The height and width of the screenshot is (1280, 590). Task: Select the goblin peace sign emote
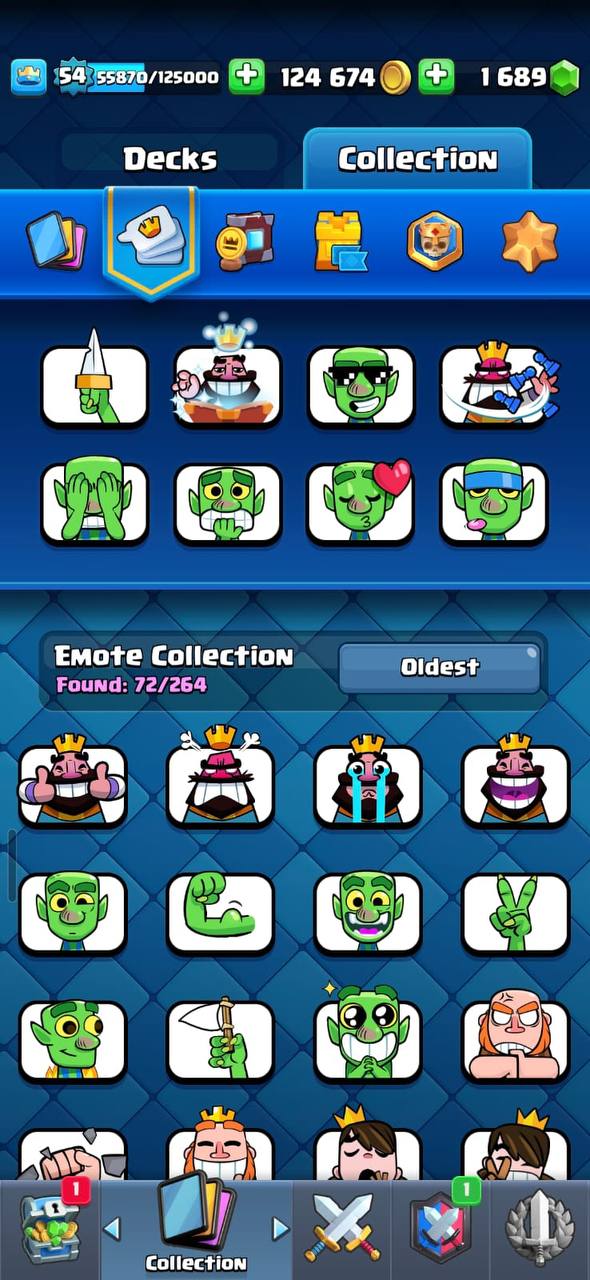coord(515,912)
